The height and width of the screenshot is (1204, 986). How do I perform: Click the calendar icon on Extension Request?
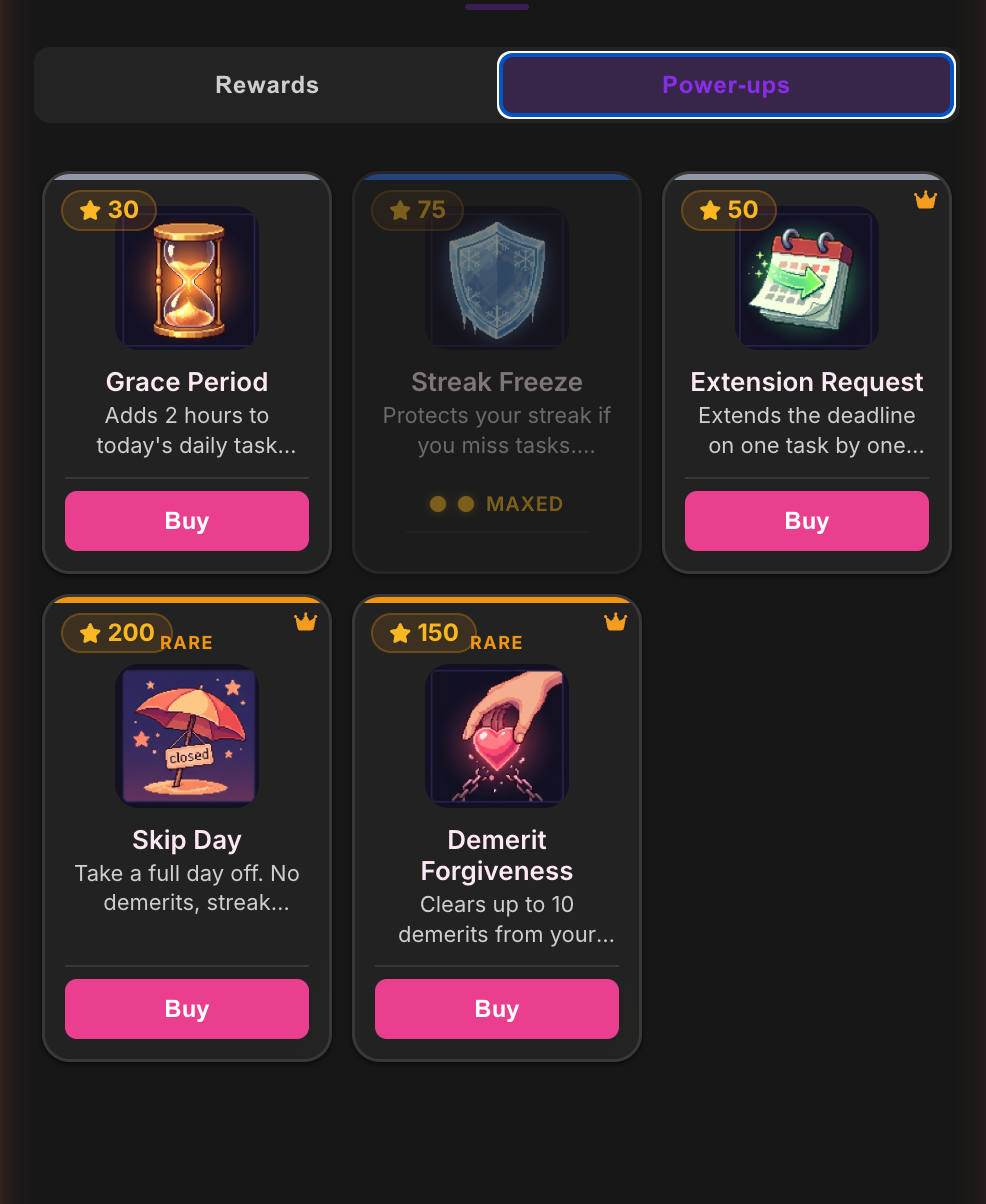coord(806,277)
